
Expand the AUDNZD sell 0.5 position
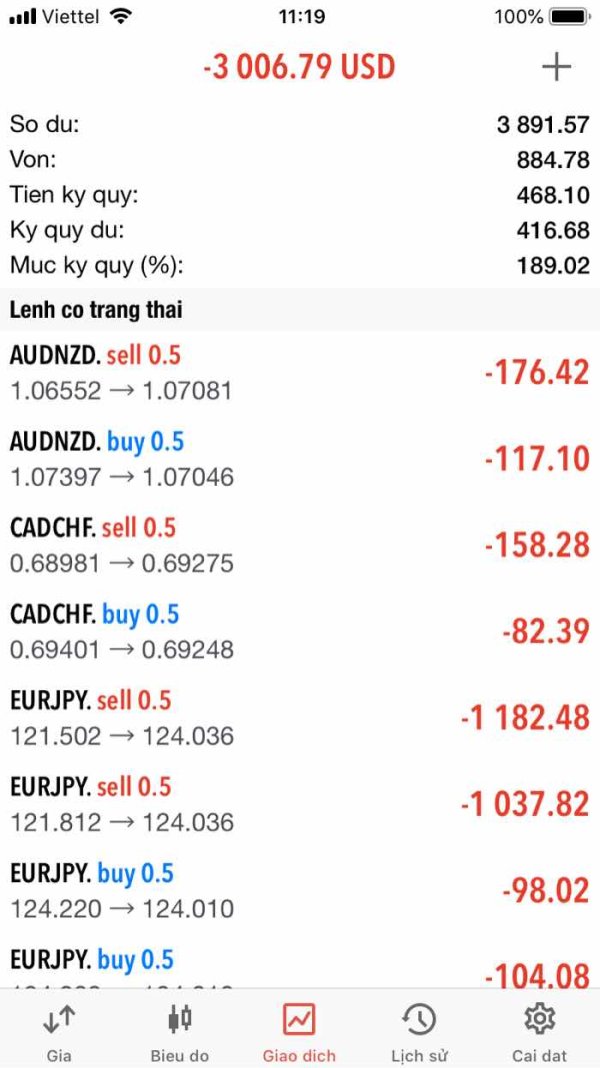coord(300,373)
